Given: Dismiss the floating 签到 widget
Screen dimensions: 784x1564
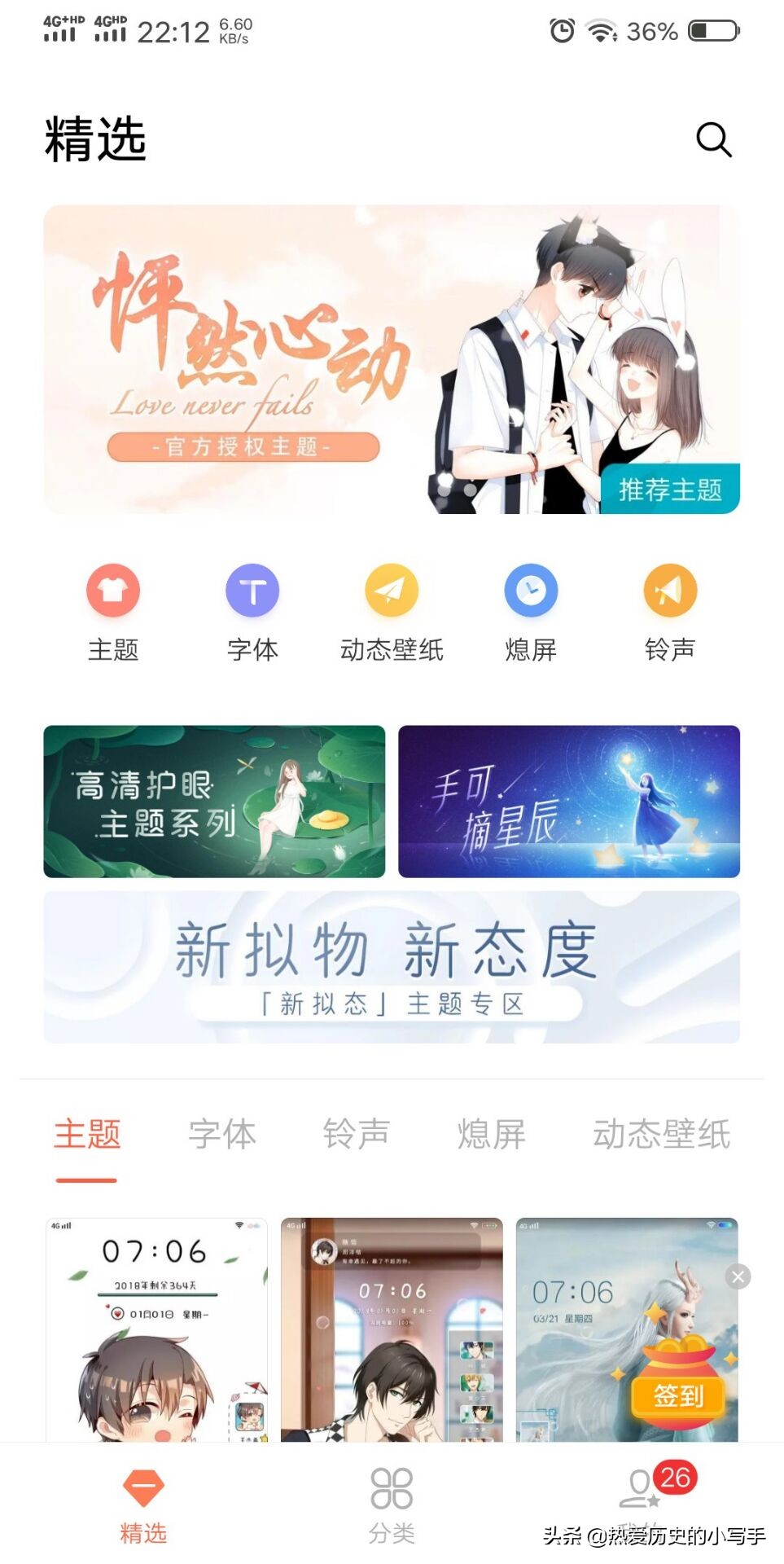Looking at the screenshot, I should click(x=738, y=1276).
